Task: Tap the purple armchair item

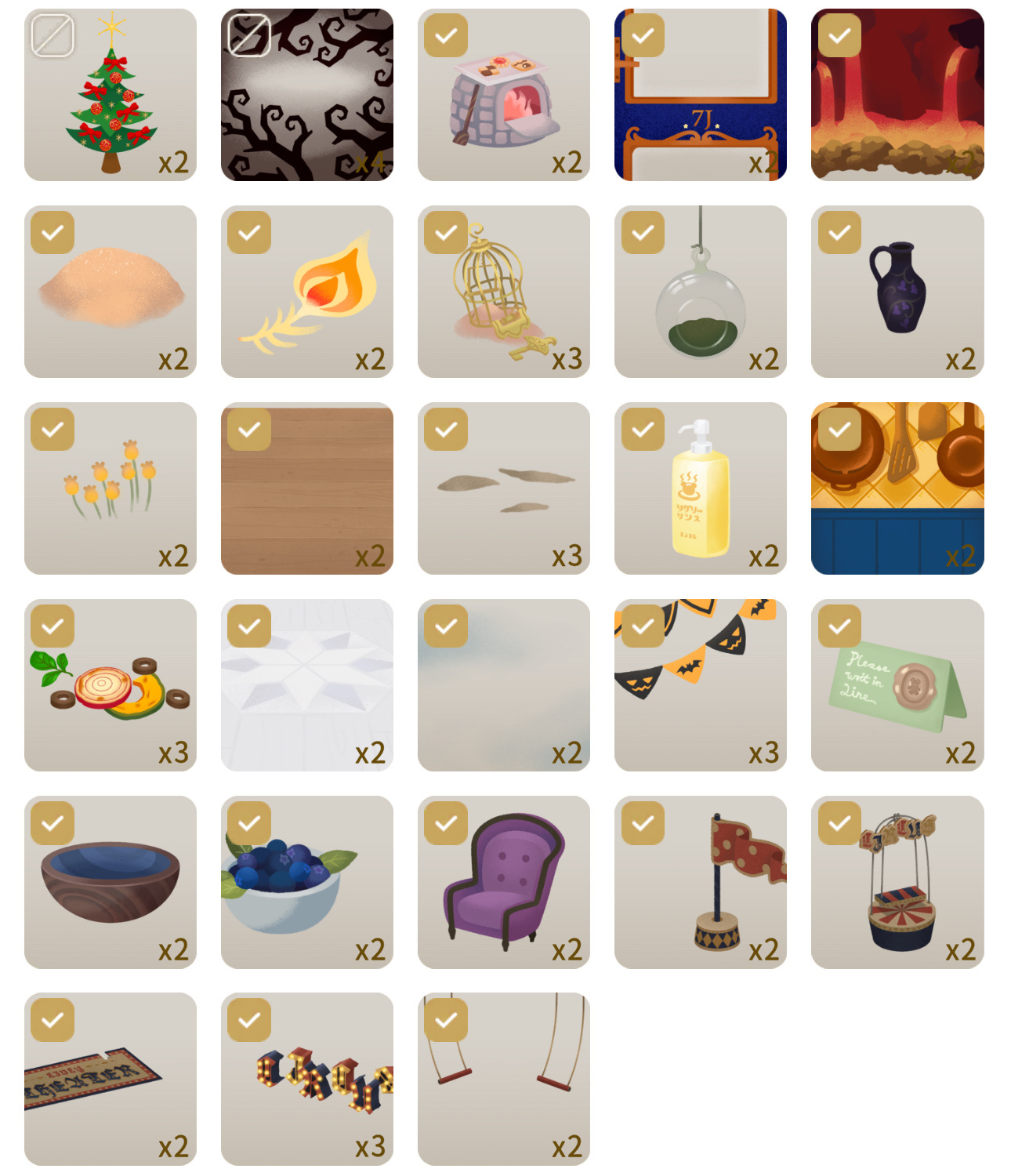Action: [503, 882]
